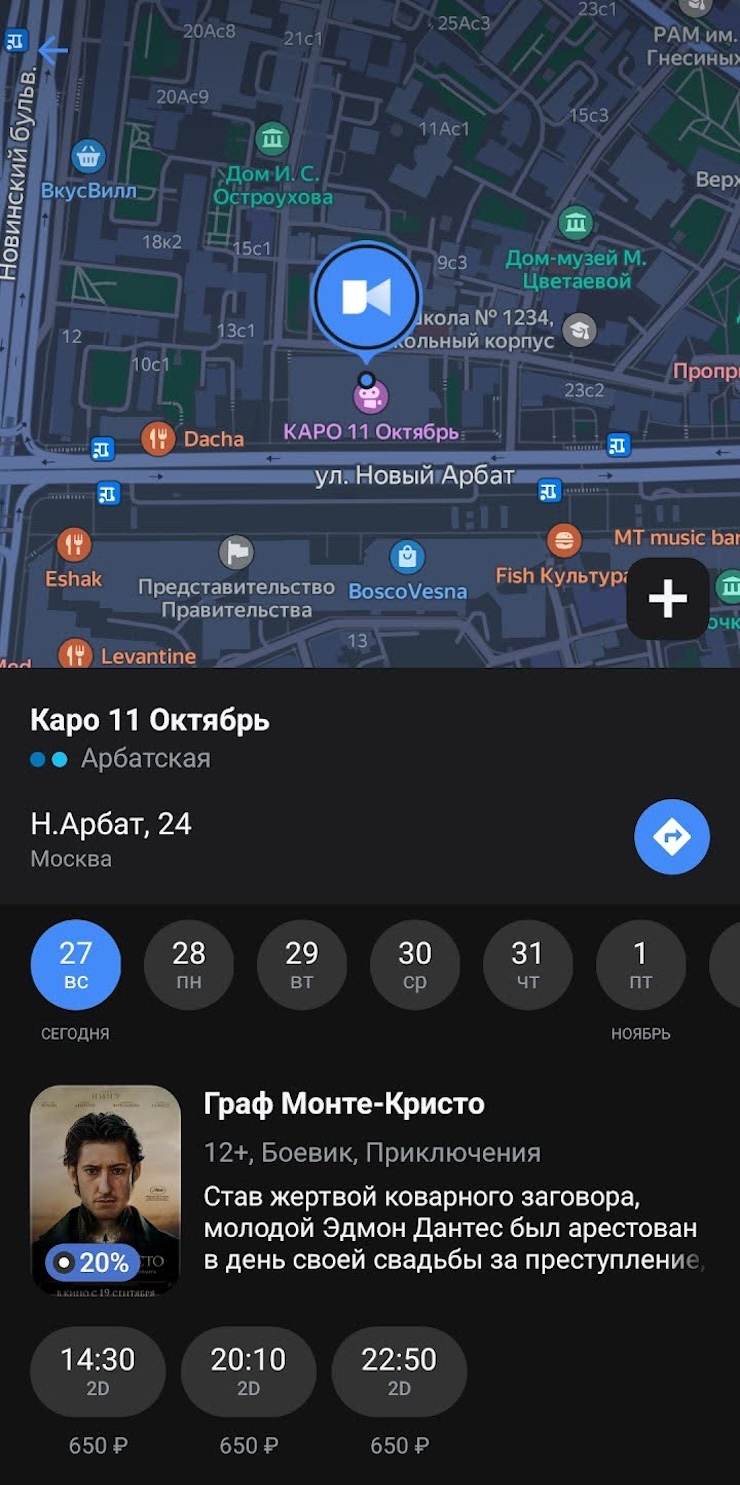Switch to Thursday 31
740x1485 pixels.
click(x=527, y=964)
